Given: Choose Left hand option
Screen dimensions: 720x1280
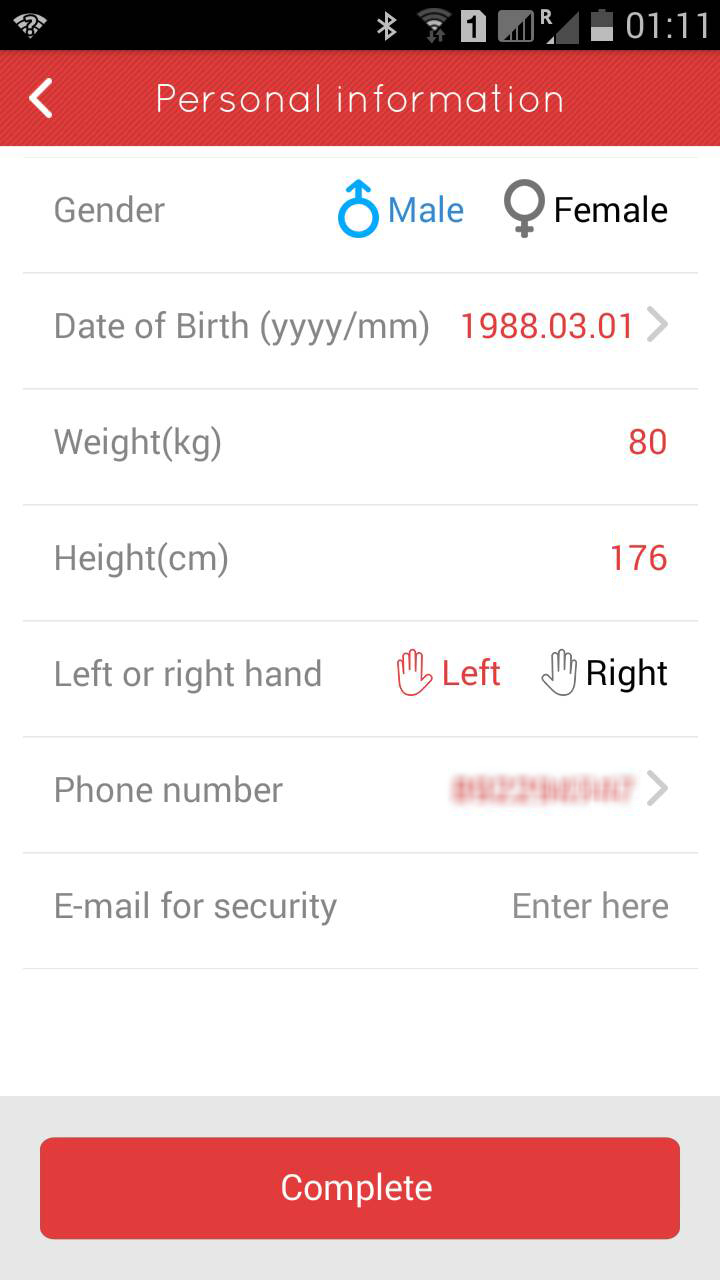Looking at the screenshot, I should [449, 674].
